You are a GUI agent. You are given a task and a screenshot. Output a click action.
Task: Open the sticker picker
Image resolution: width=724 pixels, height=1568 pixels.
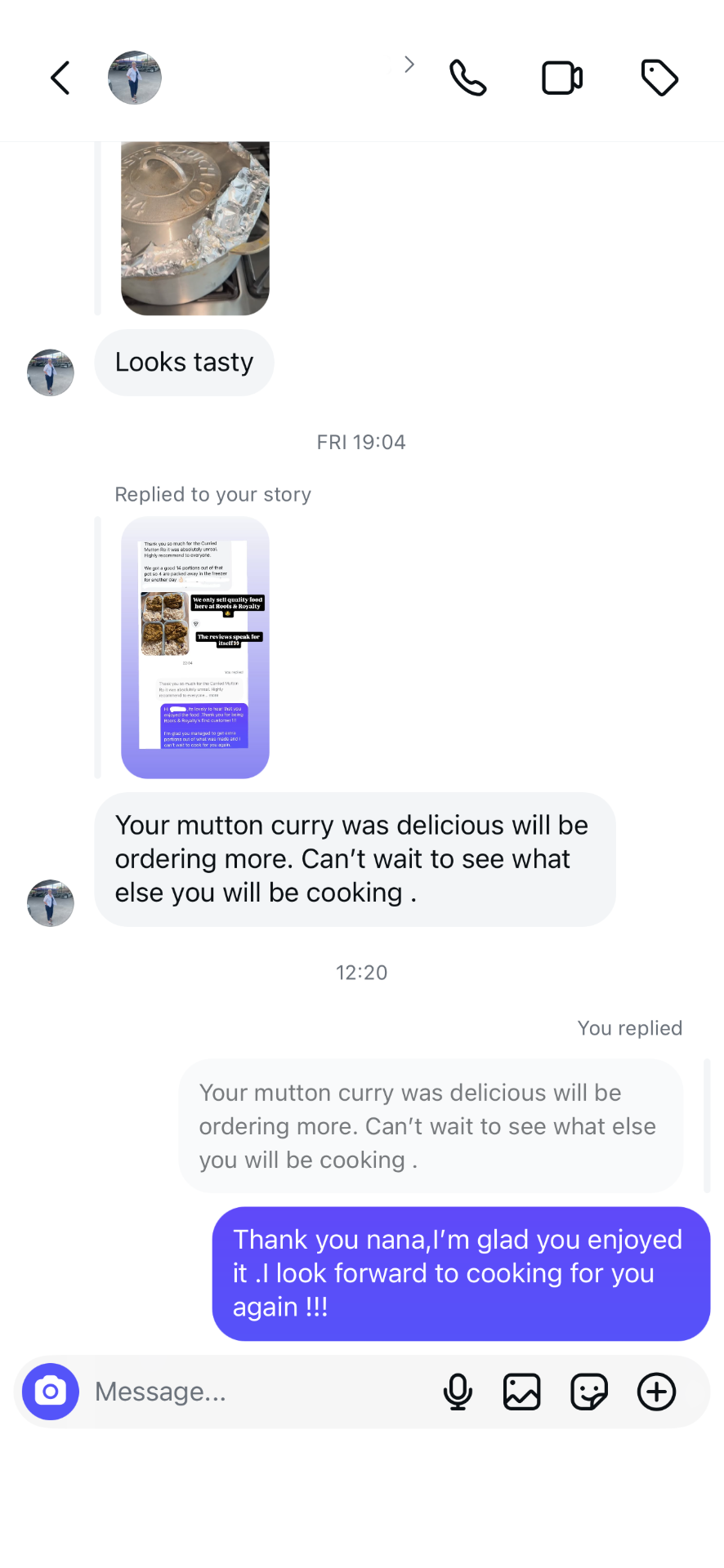[589, 1392]
